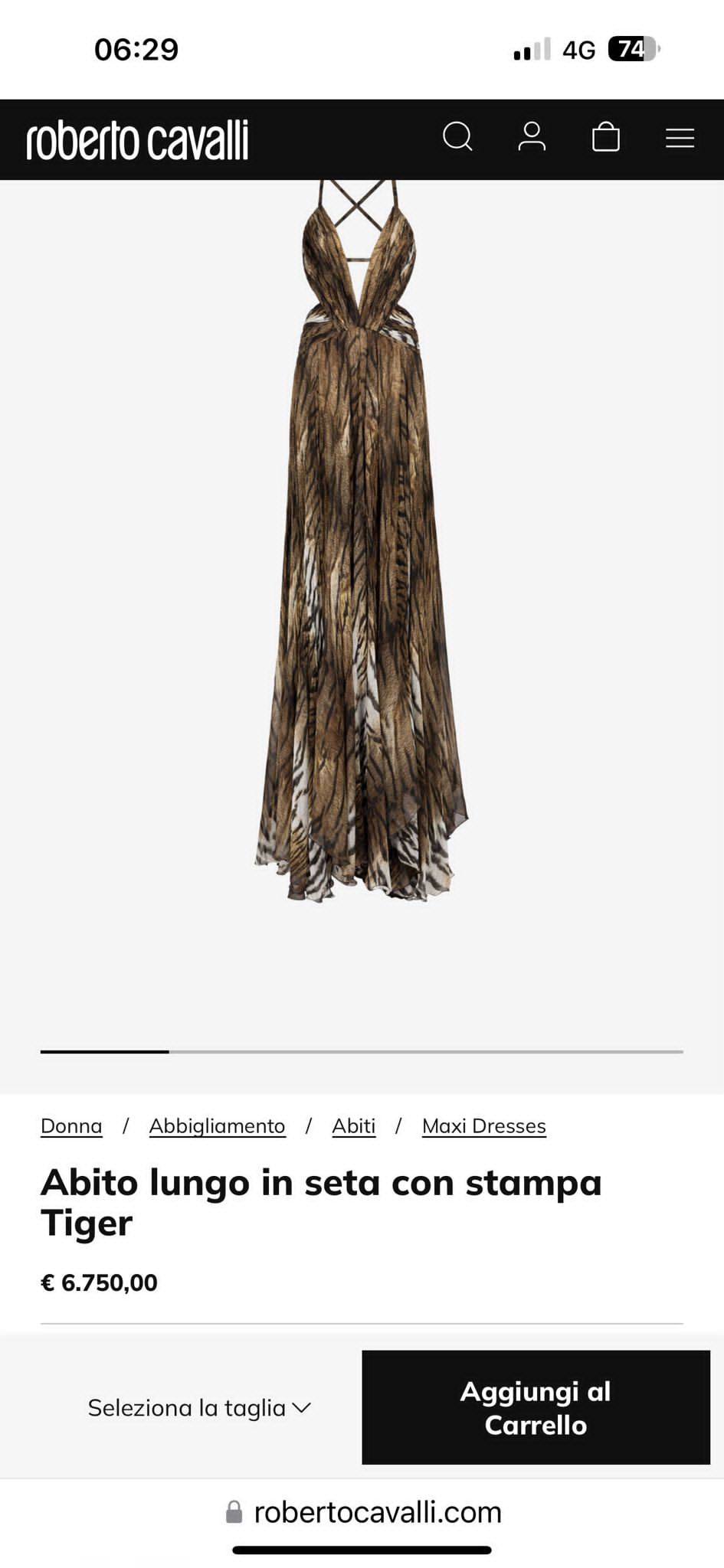Image resolution: width=724 pixels, height=1568 pixels.
Task: Open the Donna breadcrumb link
Action: coord(71,1126)
